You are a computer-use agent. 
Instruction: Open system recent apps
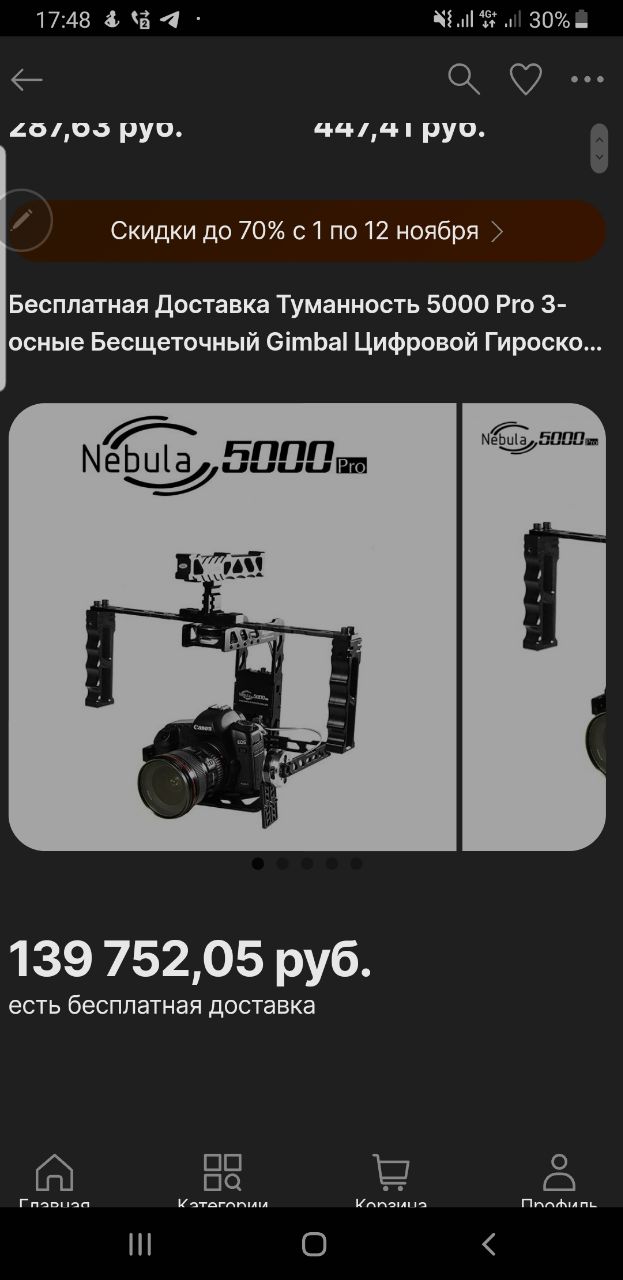pos(140,1244)
